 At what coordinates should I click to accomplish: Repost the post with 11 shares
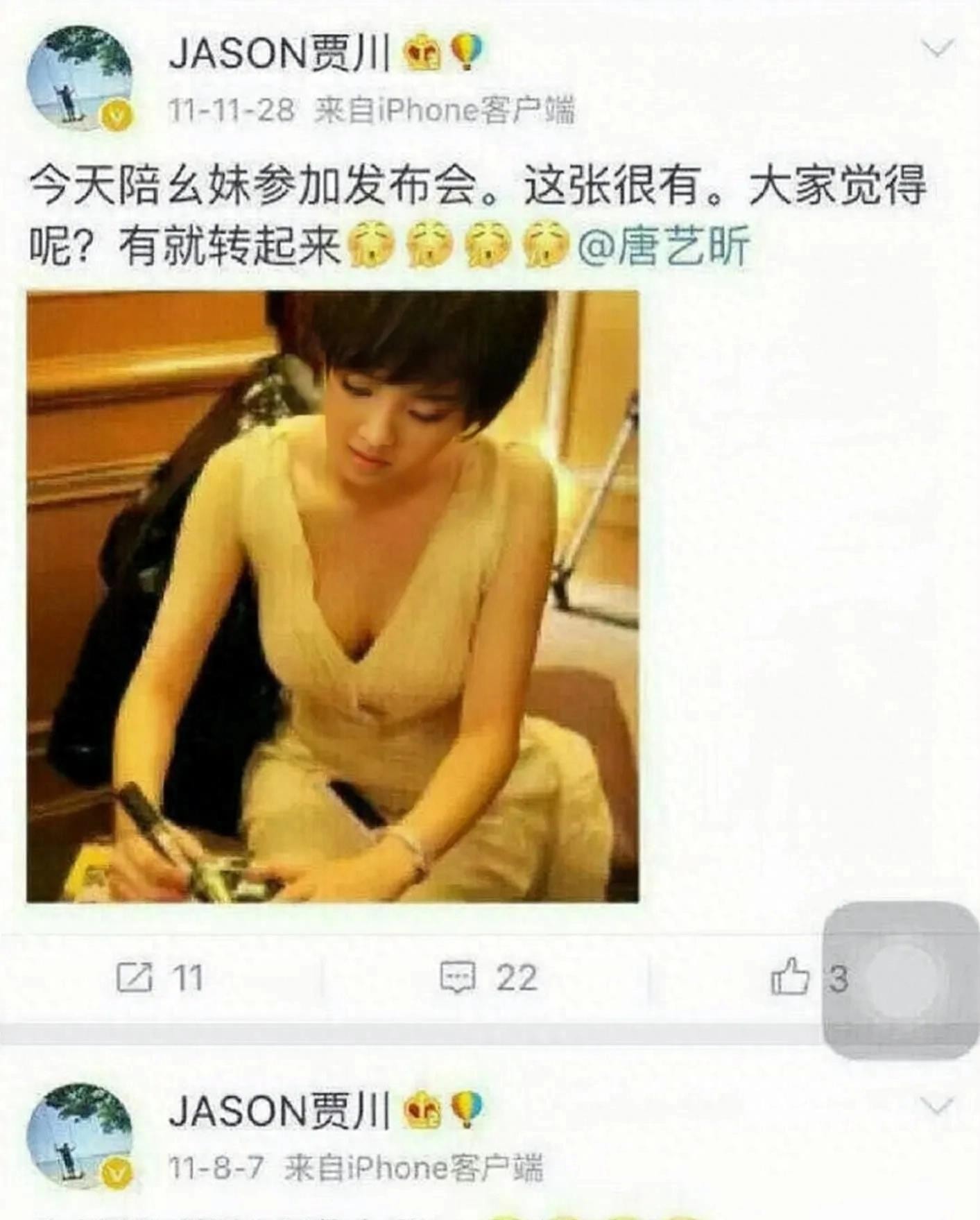point(160,978)
